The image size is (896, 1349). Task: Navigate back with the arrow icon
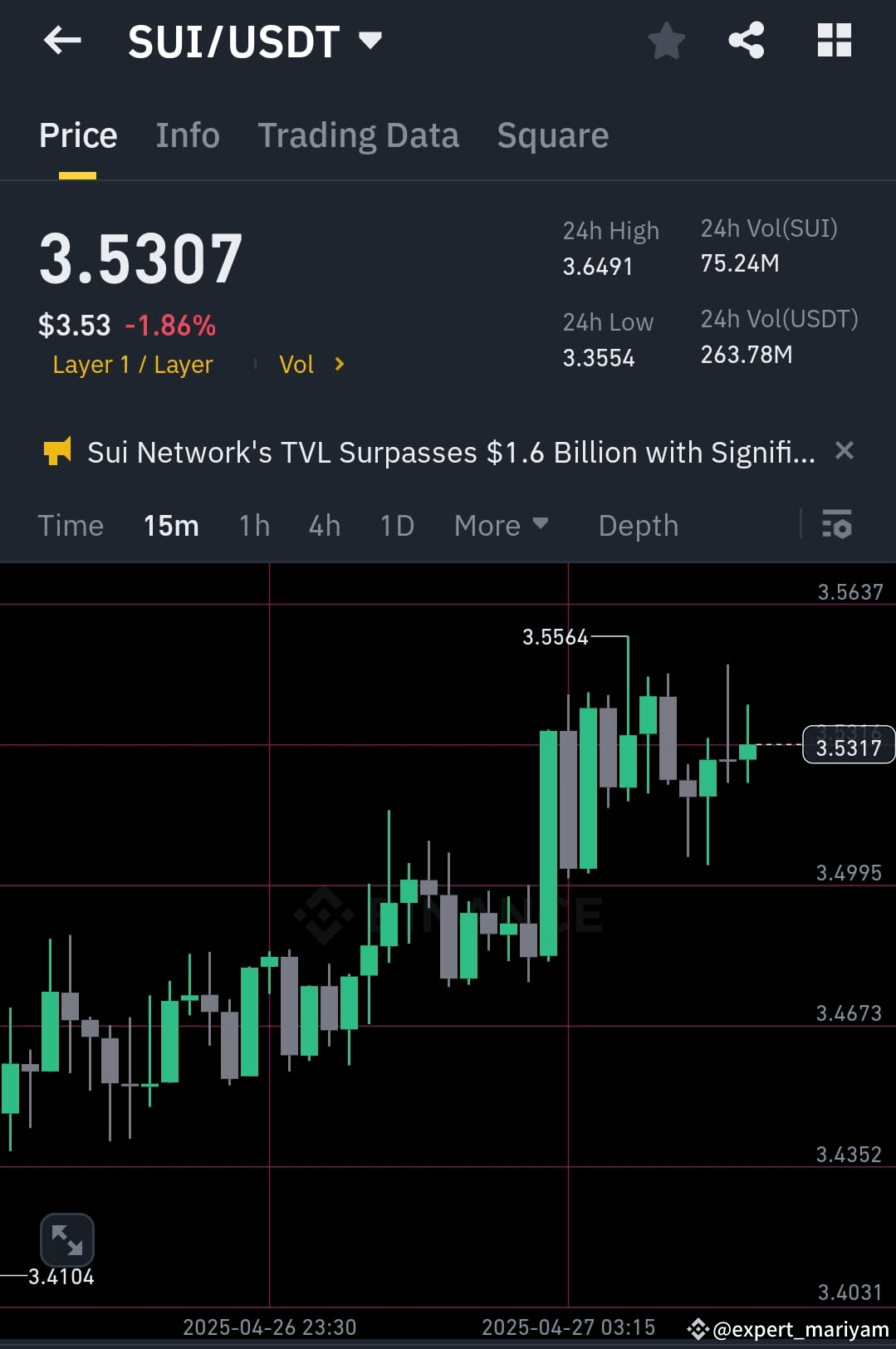[61, 40]
